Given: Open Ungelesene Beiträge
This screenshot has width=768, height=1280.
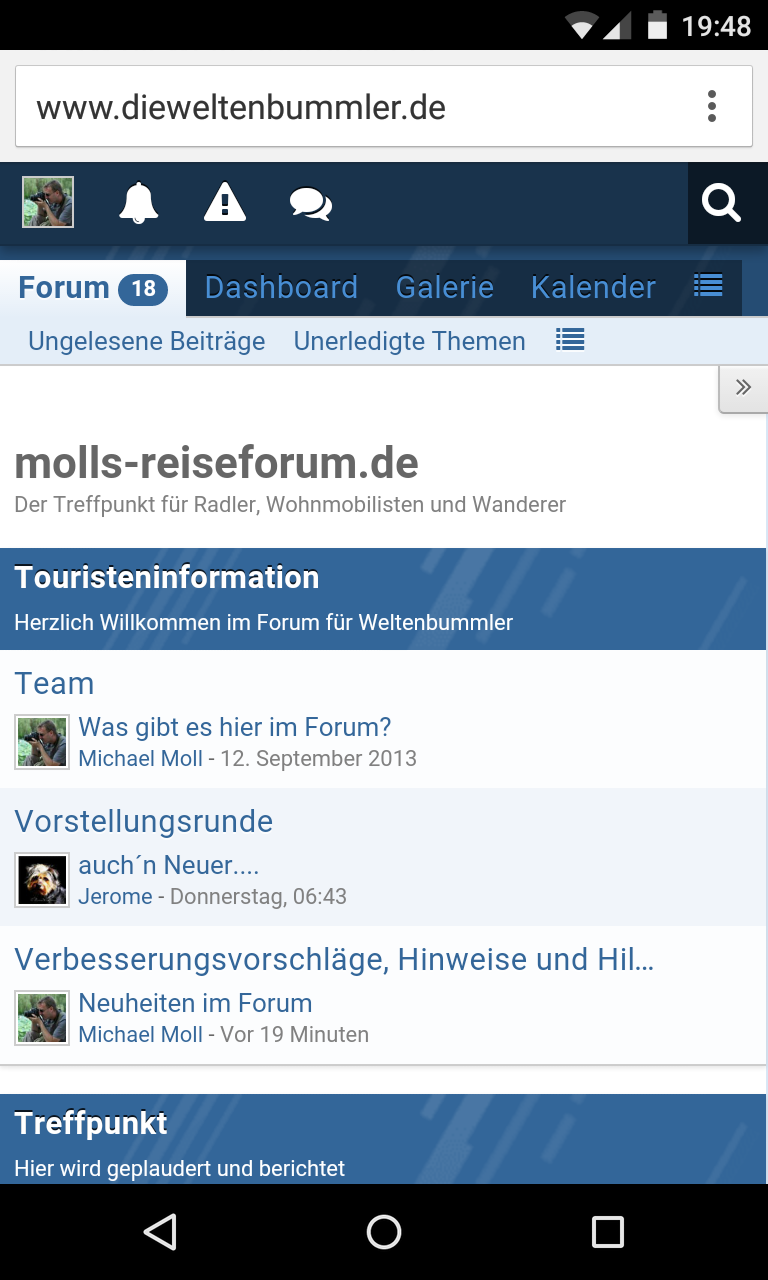Looking at the screenshot, I should pyautogui.click(x=147, y=341).
